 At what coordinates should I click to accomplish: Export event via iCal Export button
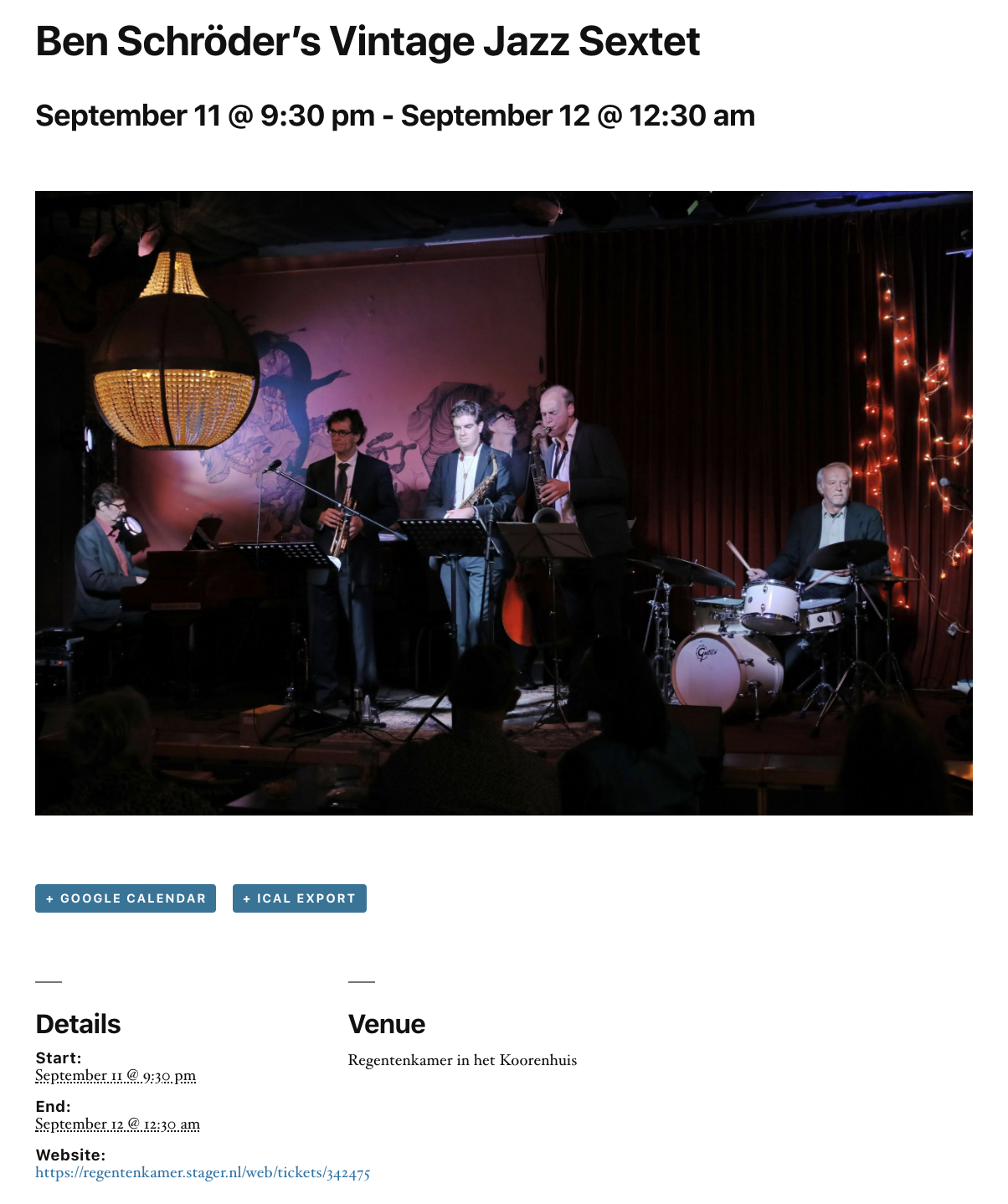[x=300, y=898]
